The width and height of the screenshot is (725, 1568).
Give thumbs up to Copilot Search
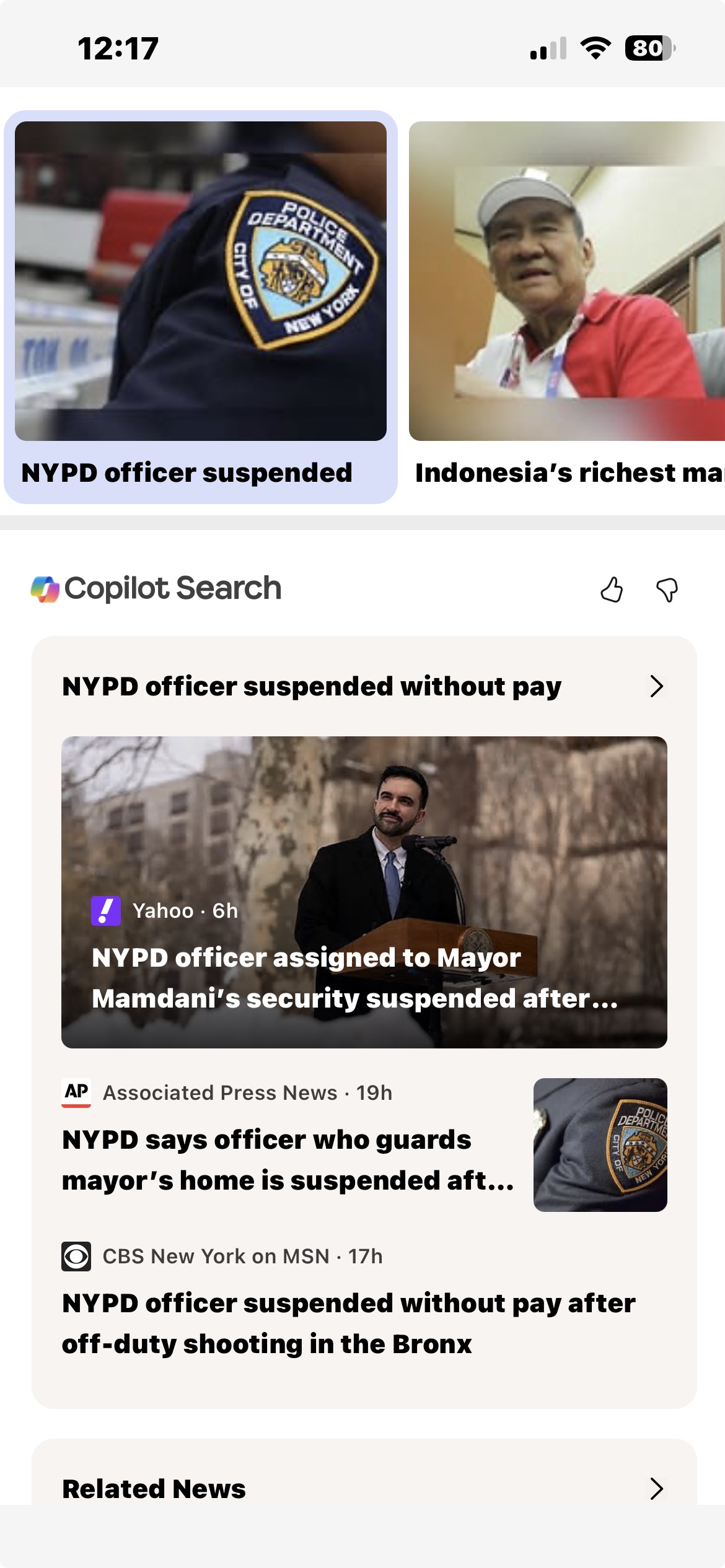coord(612,590)
